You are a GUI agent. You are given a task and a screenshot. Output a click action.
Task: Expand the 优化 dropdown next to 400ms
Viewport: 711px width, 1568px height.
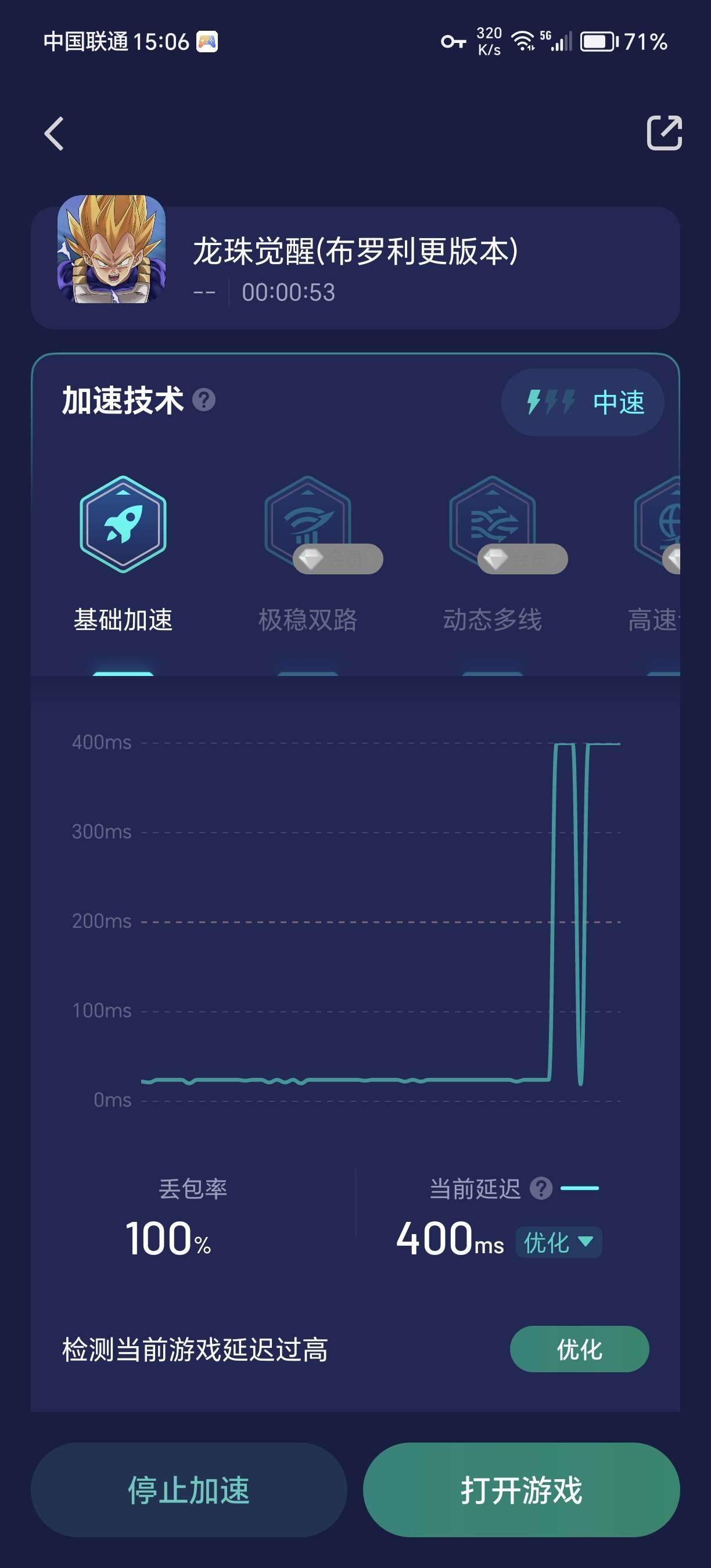(558, 1242)
